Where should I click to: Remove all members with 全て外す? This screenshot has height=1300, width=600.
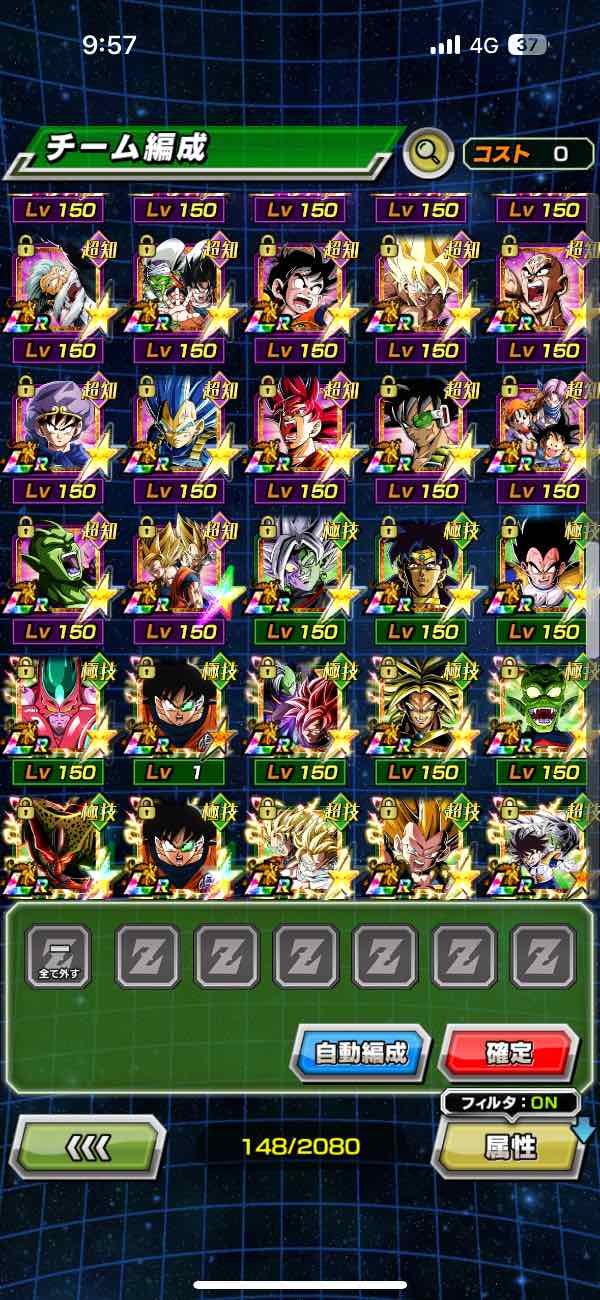[57, 957]
